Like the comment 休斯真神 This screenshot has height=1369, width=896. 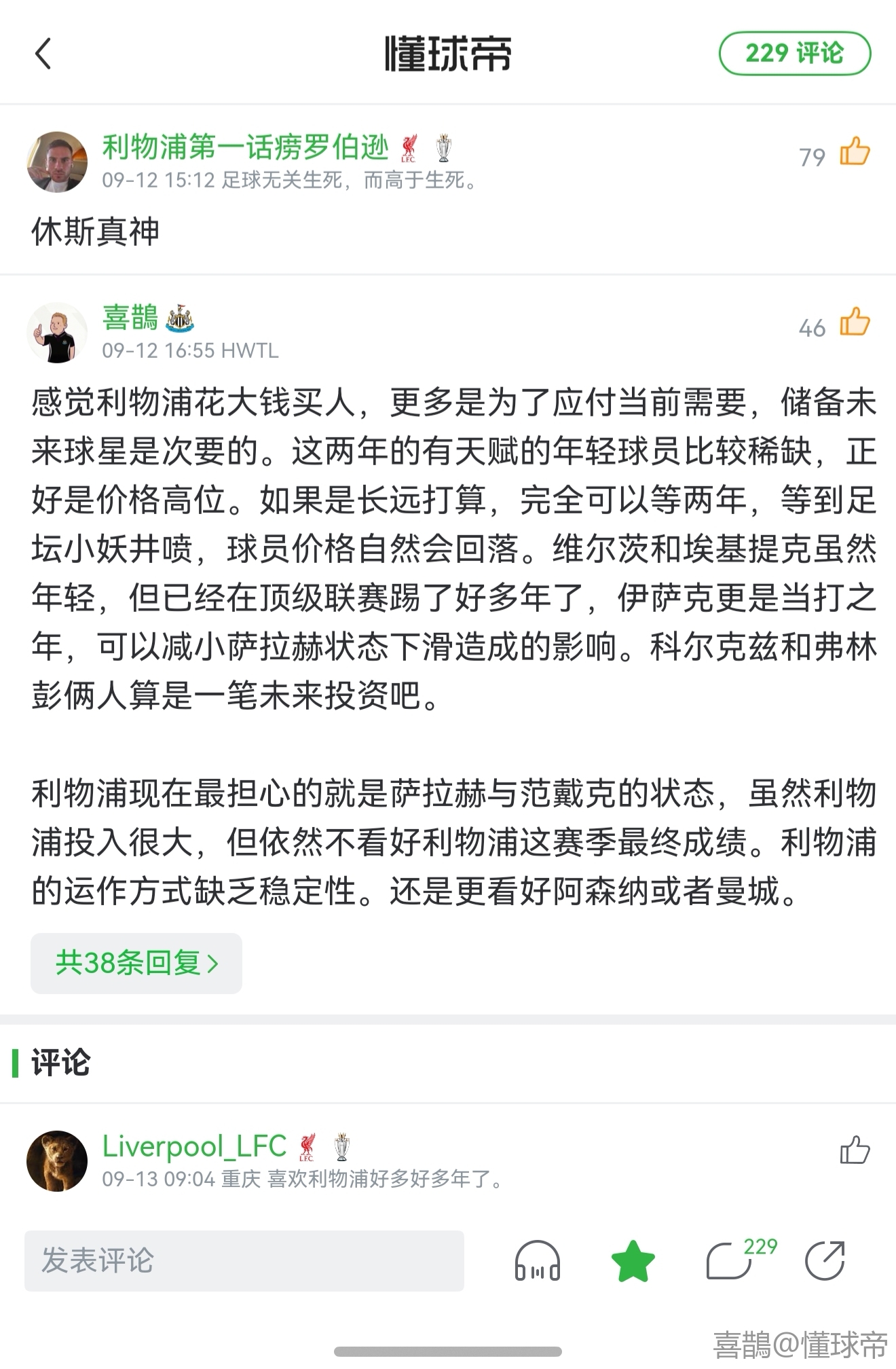pos(855,151)
